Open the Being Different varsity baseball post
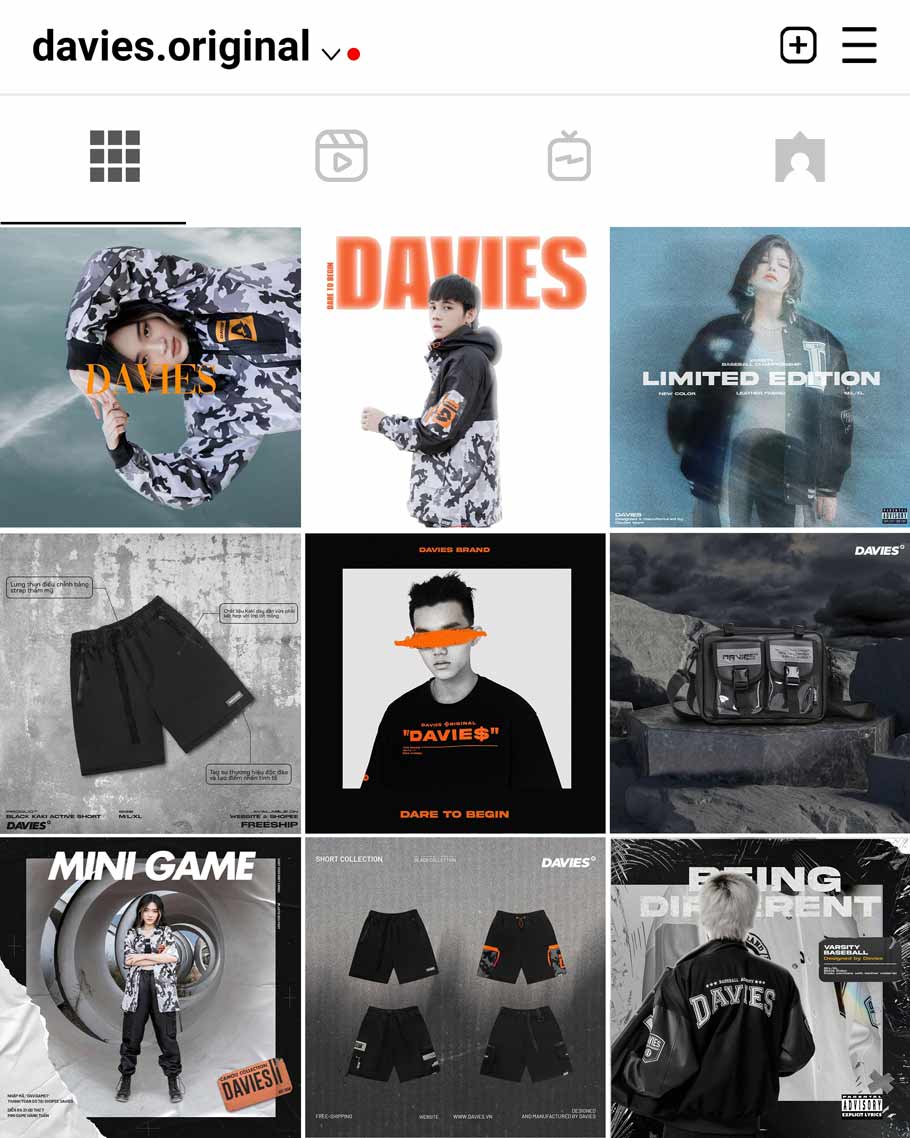Image resolution: width=910 pixels, height=1138 pixels. pyautogui.click(x=760, y=988)
